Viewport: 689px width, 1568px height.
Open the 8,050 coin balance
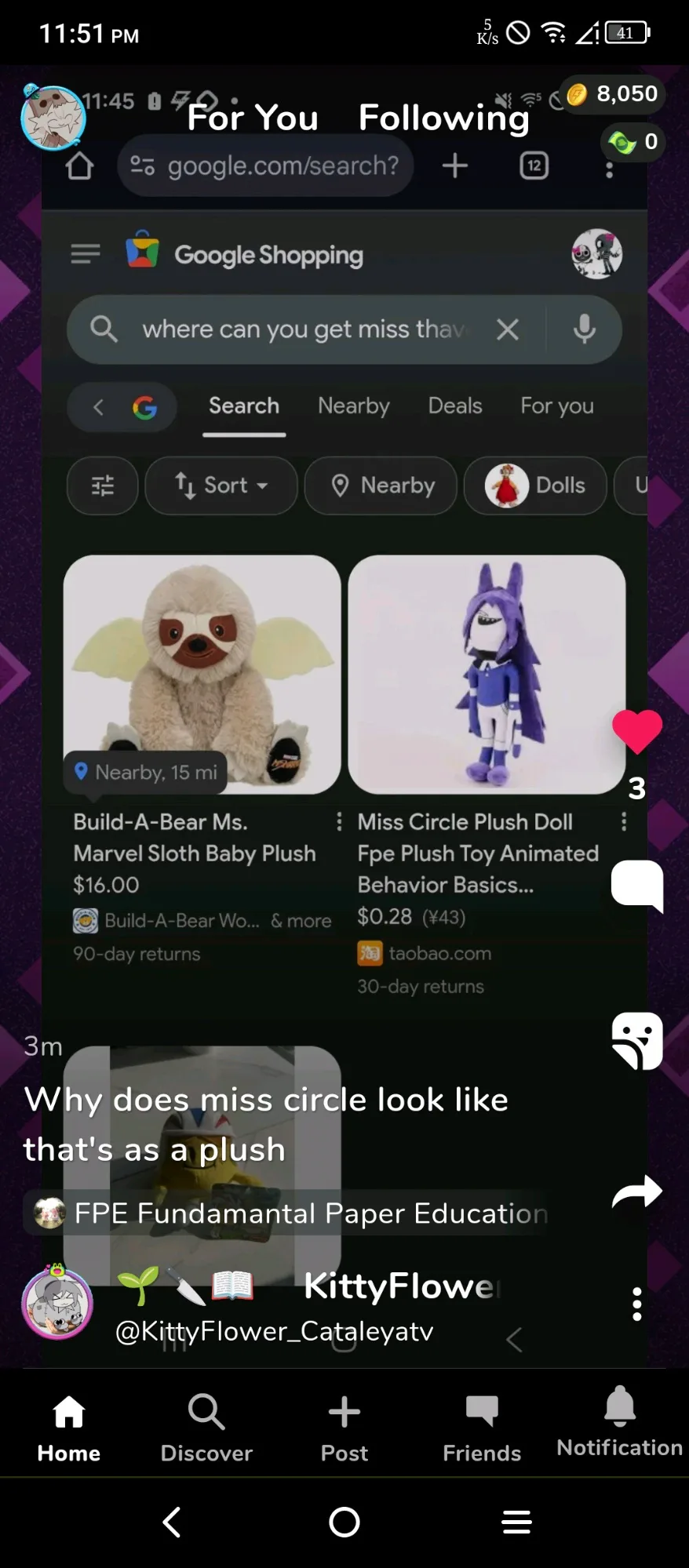tap(612, 94)
